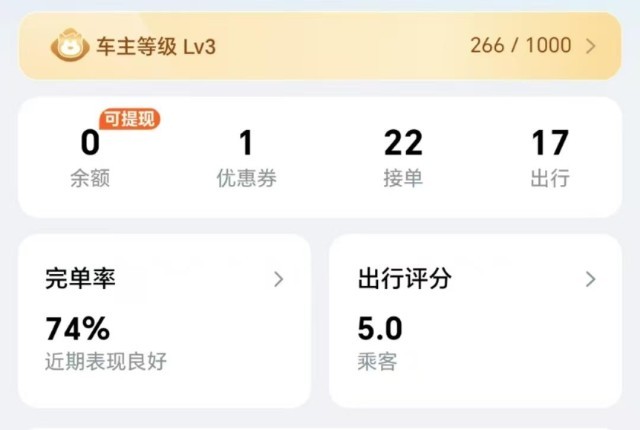The height and width of the screenshot is (430, 640).
Task: Open the 车主等级 Lv3 level banner
Action: click(320, 46)
